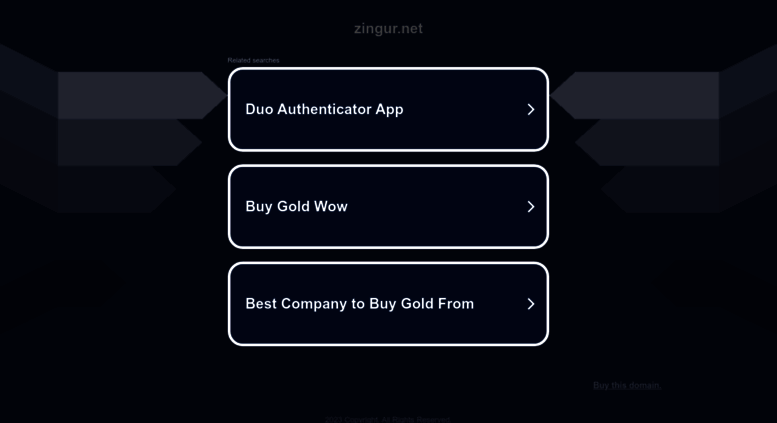Select the Buy Gold Wow related search
Image resolution: width=777 pixels, height=423 pixels.
(388, 207)
